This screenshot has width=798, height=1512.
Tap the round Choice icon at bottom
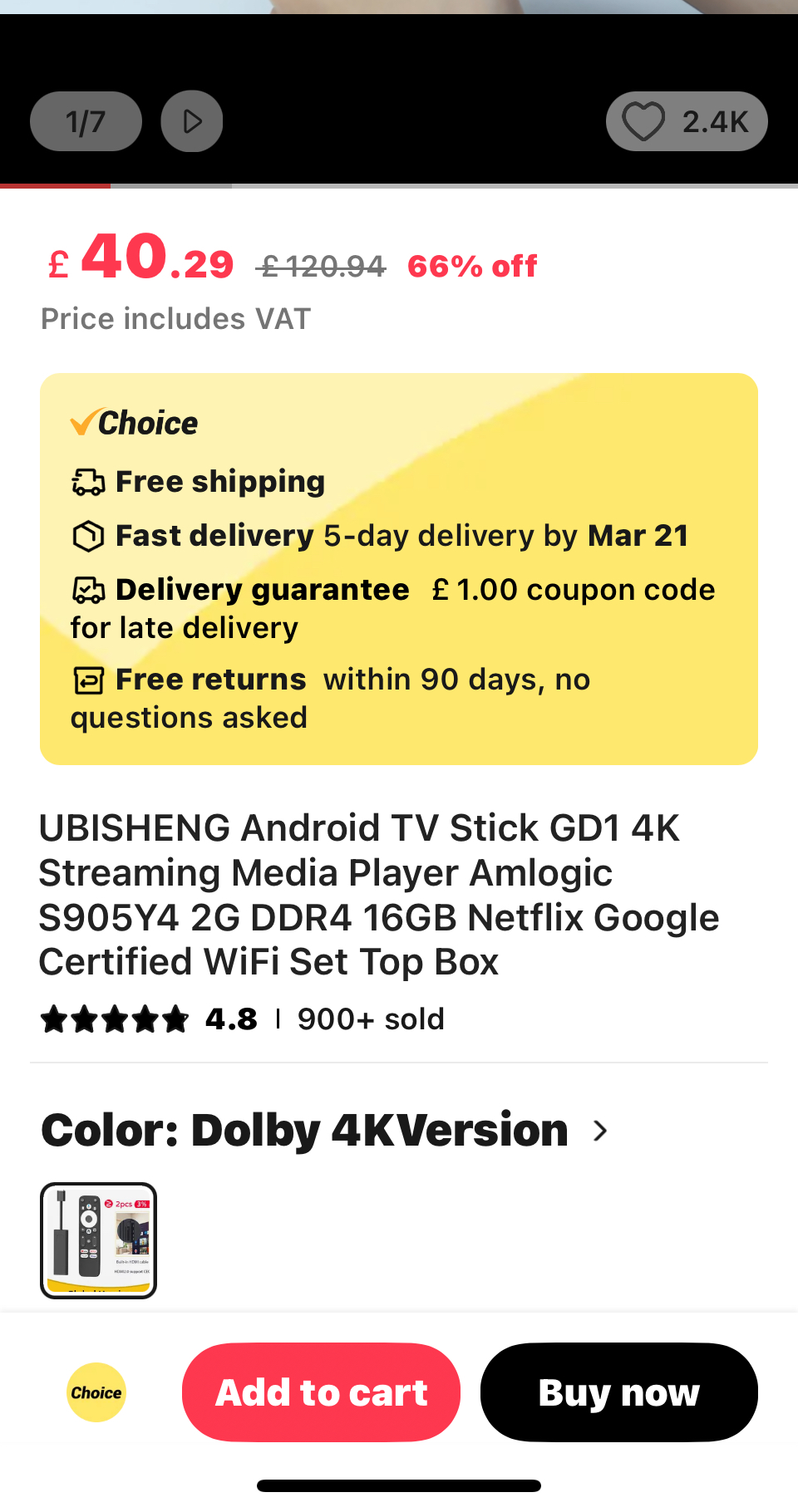click(x=96, y=1392)
